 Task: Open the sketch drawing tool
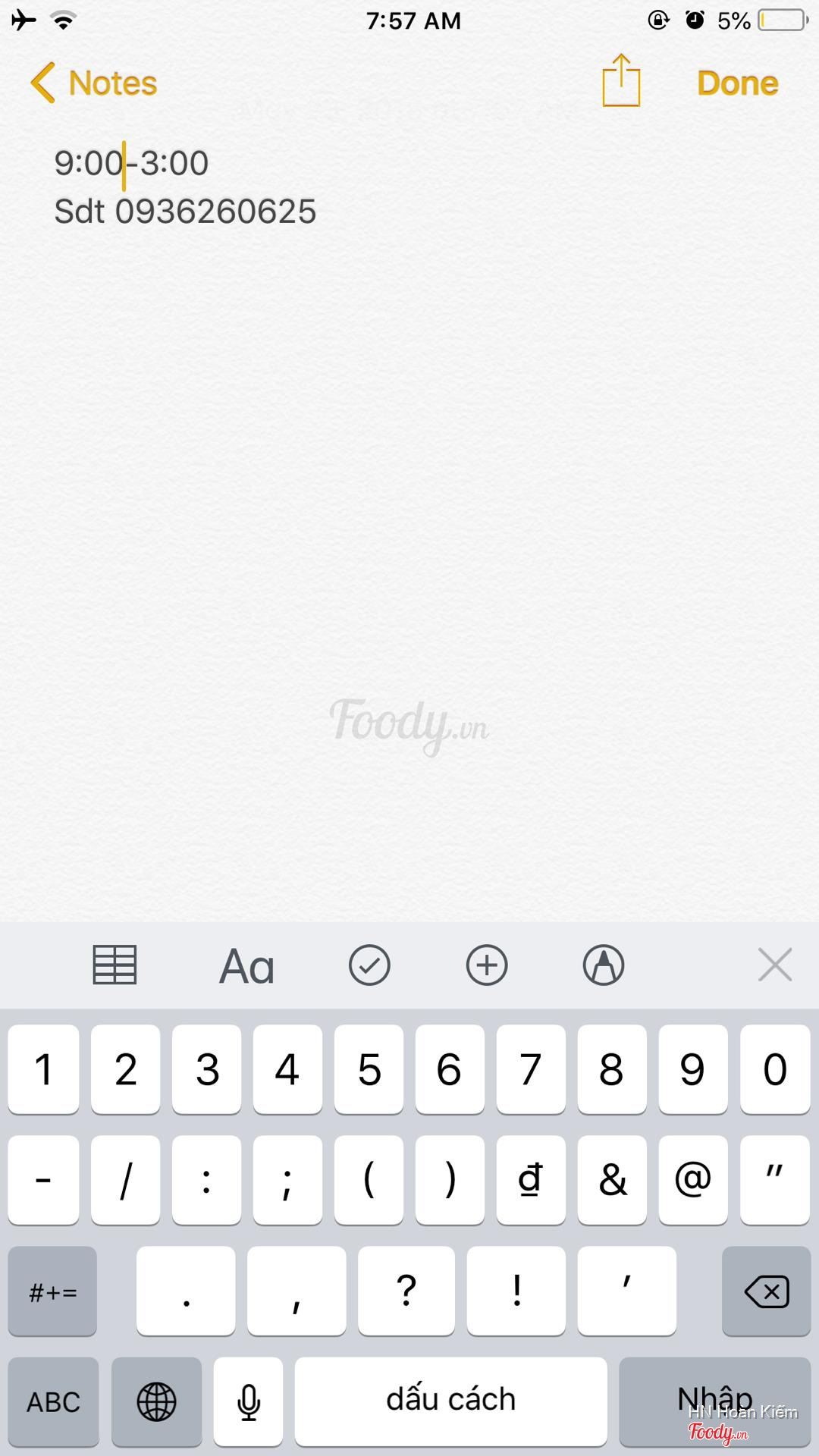click(x=604, y=965)
